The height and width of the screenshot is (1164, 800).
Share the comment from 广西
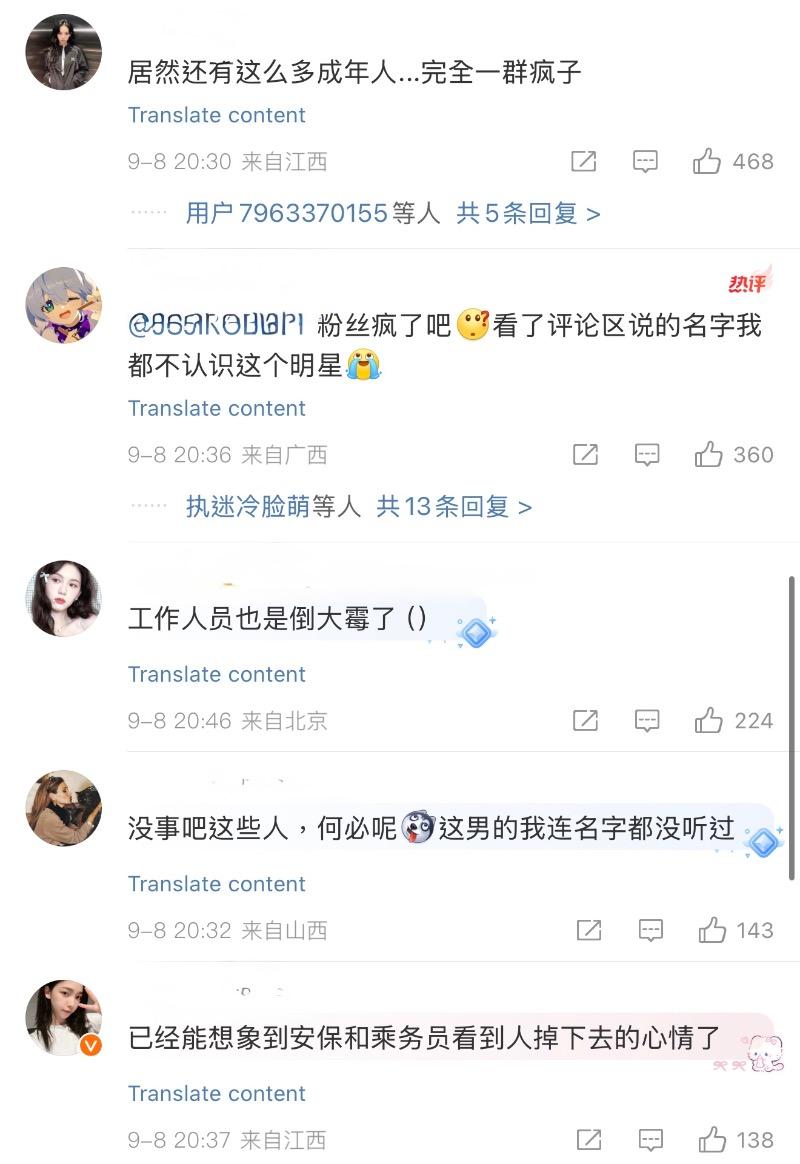pyautogui.click(x=585, y=455)
